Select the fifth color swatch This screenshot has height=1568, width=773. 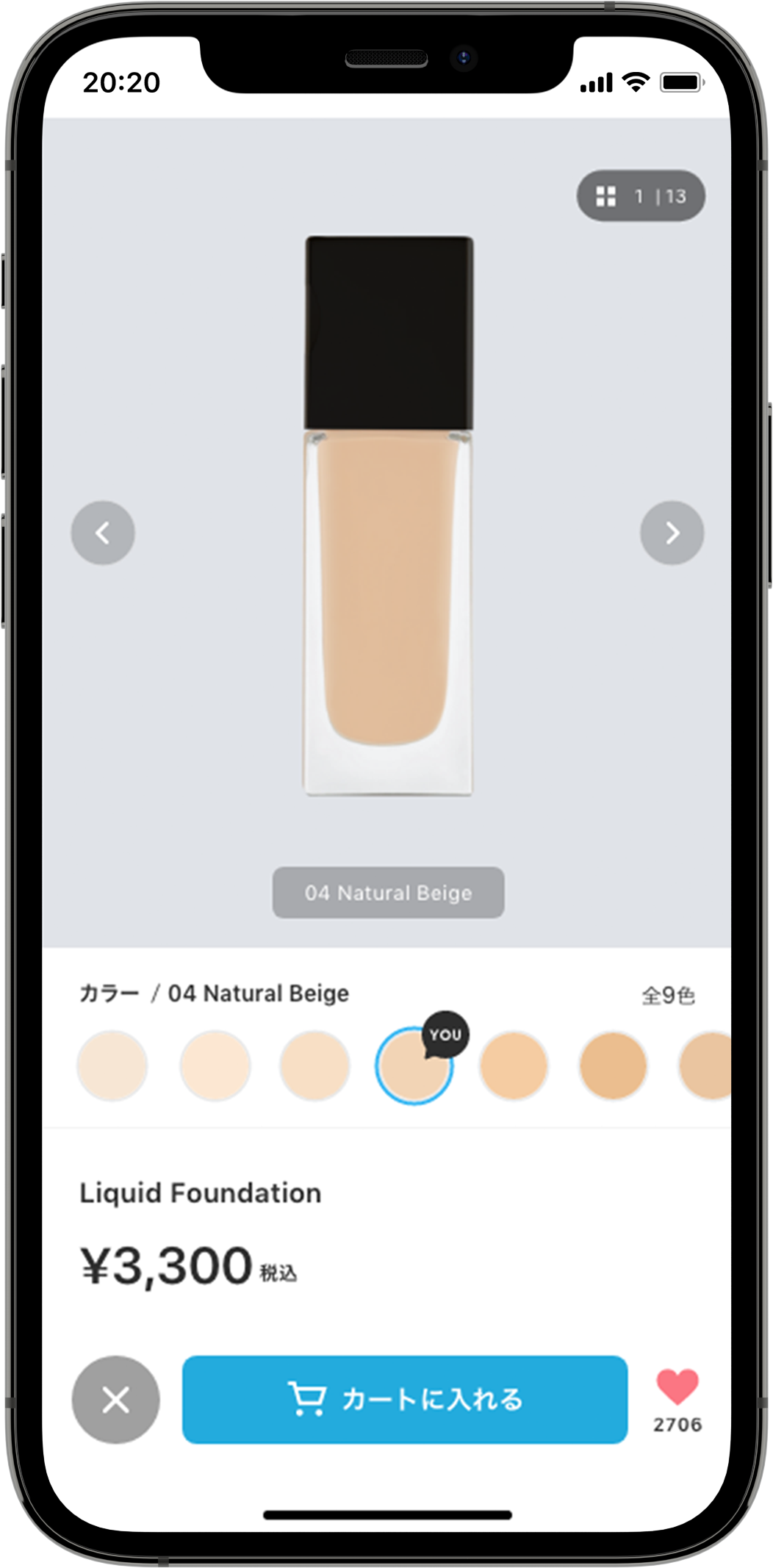(x=514, y=1065)
